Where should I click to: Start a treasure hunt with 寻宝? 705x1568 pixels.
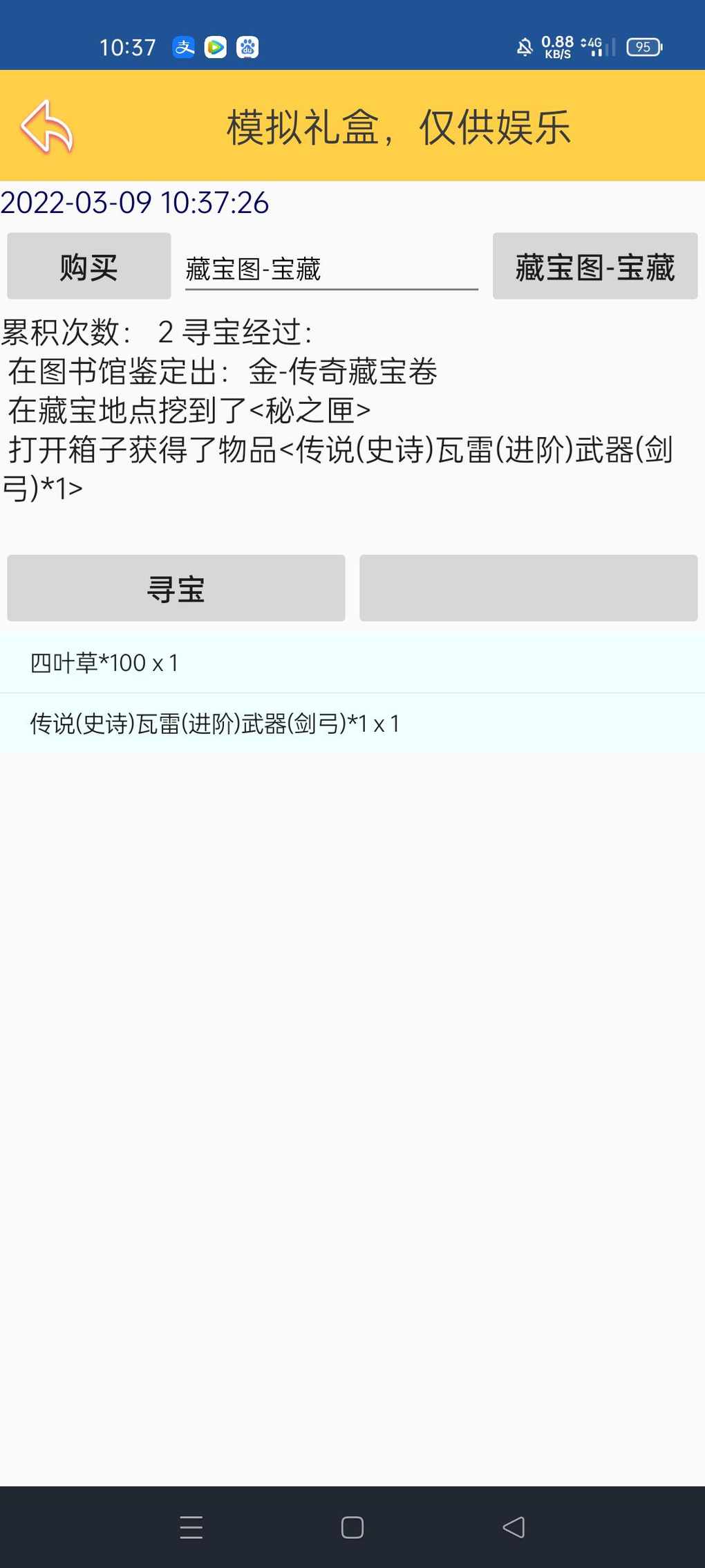pos(176,588)
